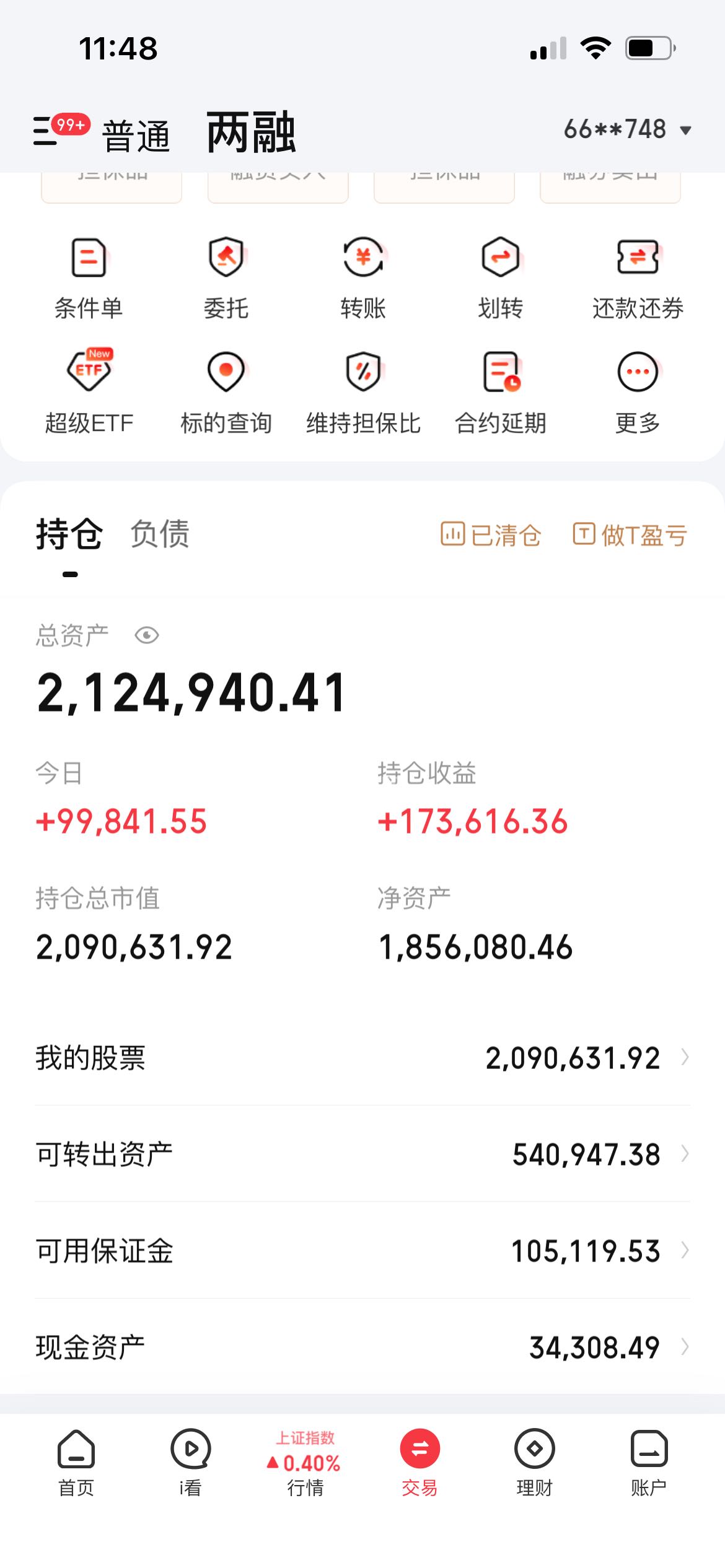View 已清仓 closed positions
Screen dimensions: 725x1568
click(x=491, y=535)
